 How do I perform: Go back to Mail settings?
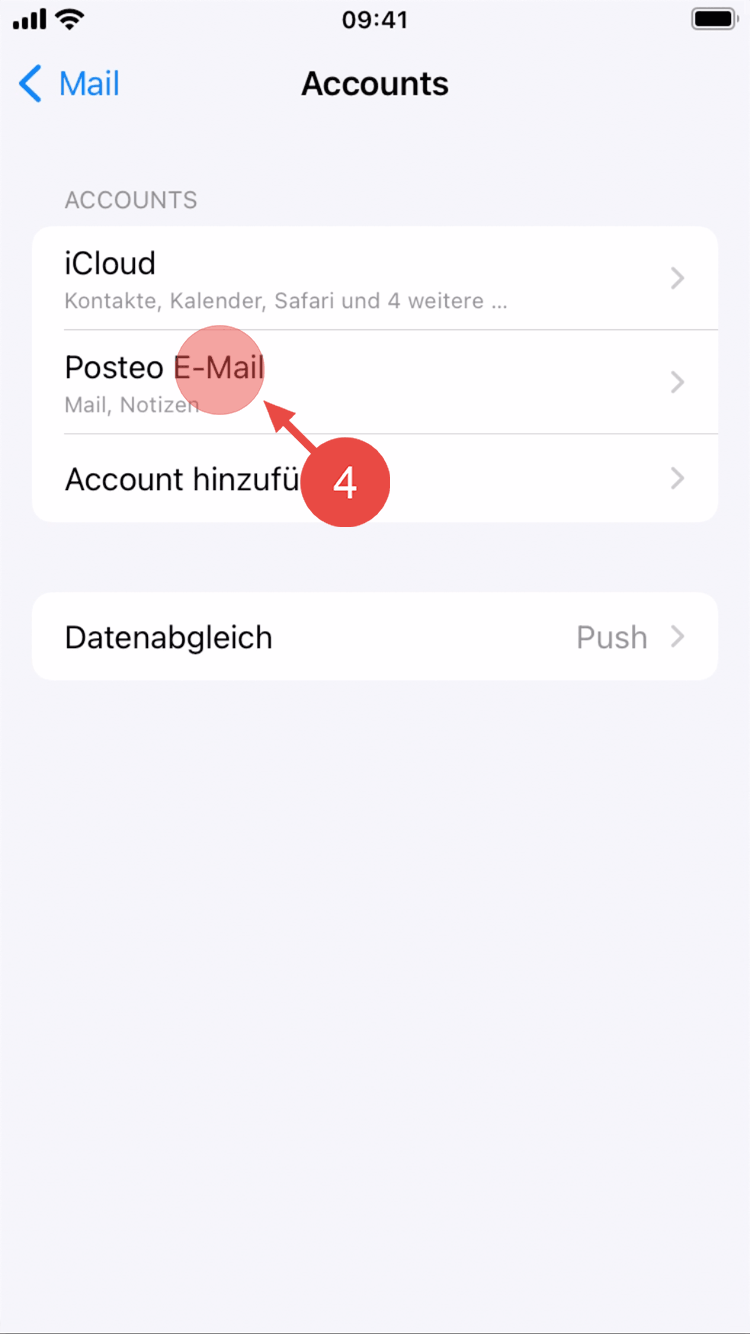[x=70, y=84]
